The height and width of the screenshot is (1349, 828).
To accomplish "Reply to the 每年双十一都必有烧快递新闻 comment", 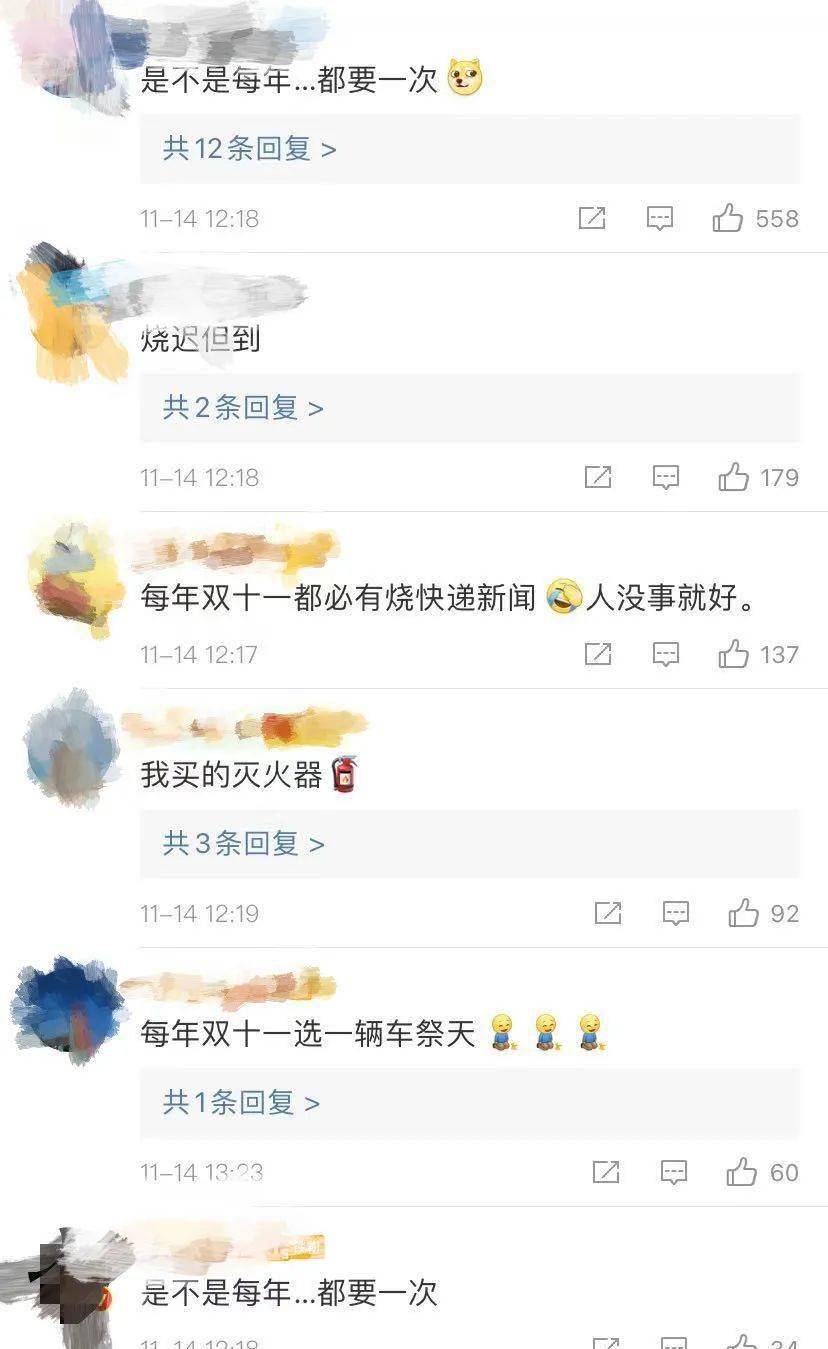I will (x=666, y=654).
